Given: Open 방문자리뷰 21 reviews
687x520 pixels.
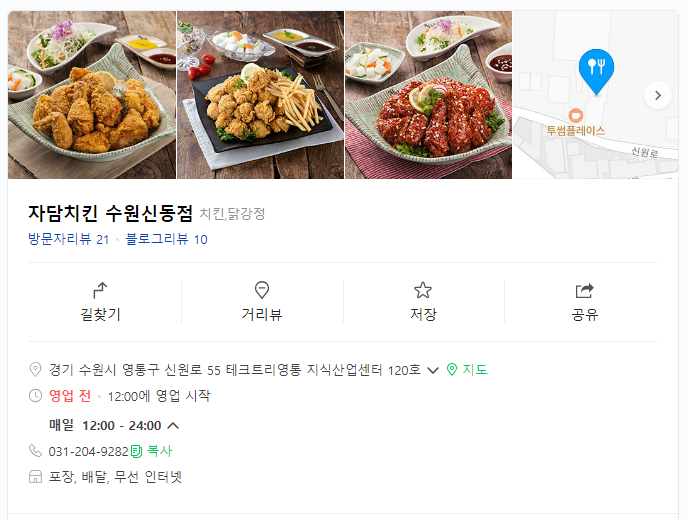Looking at the screenshot, I should (x=68, y=239).
